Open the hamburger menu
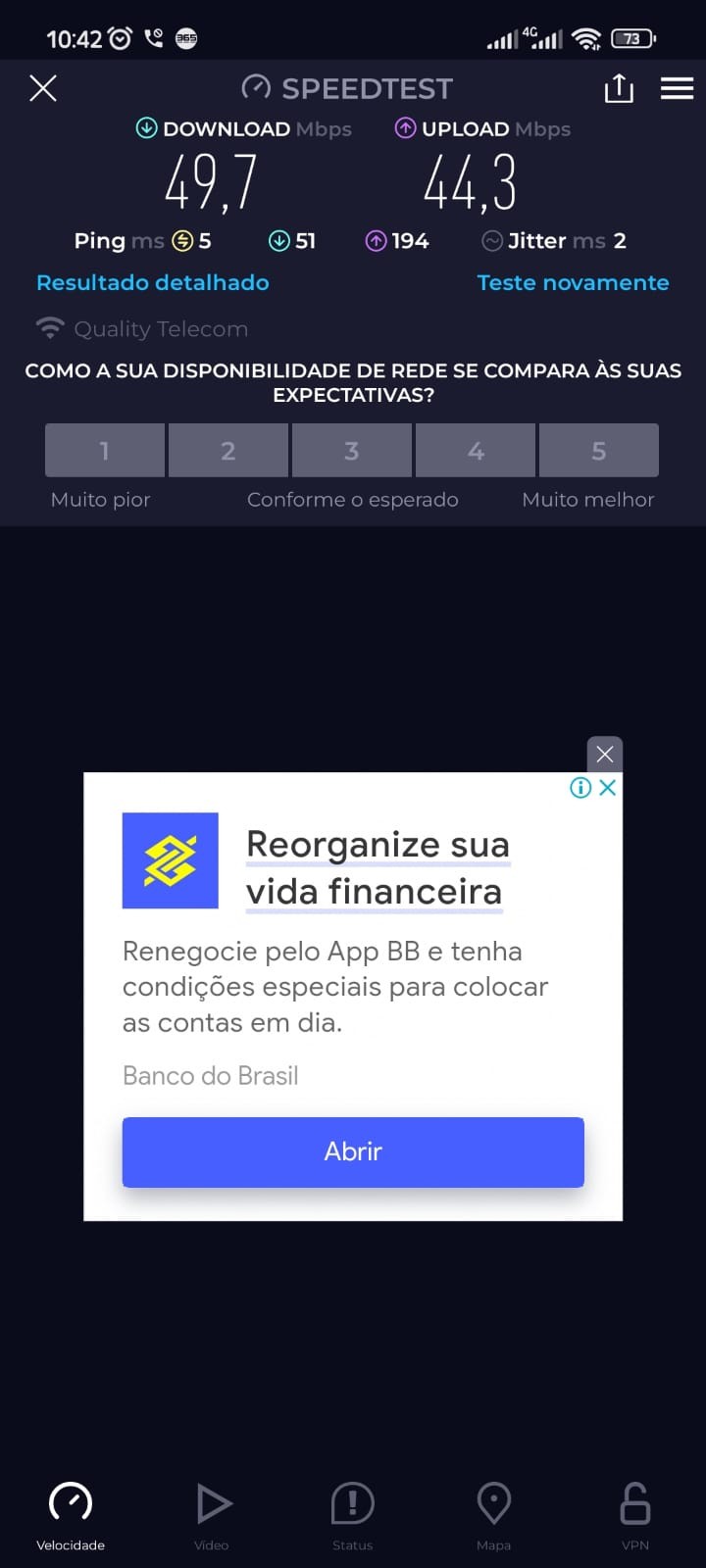This screenshot has width=706, height=1568. (677, 89)
